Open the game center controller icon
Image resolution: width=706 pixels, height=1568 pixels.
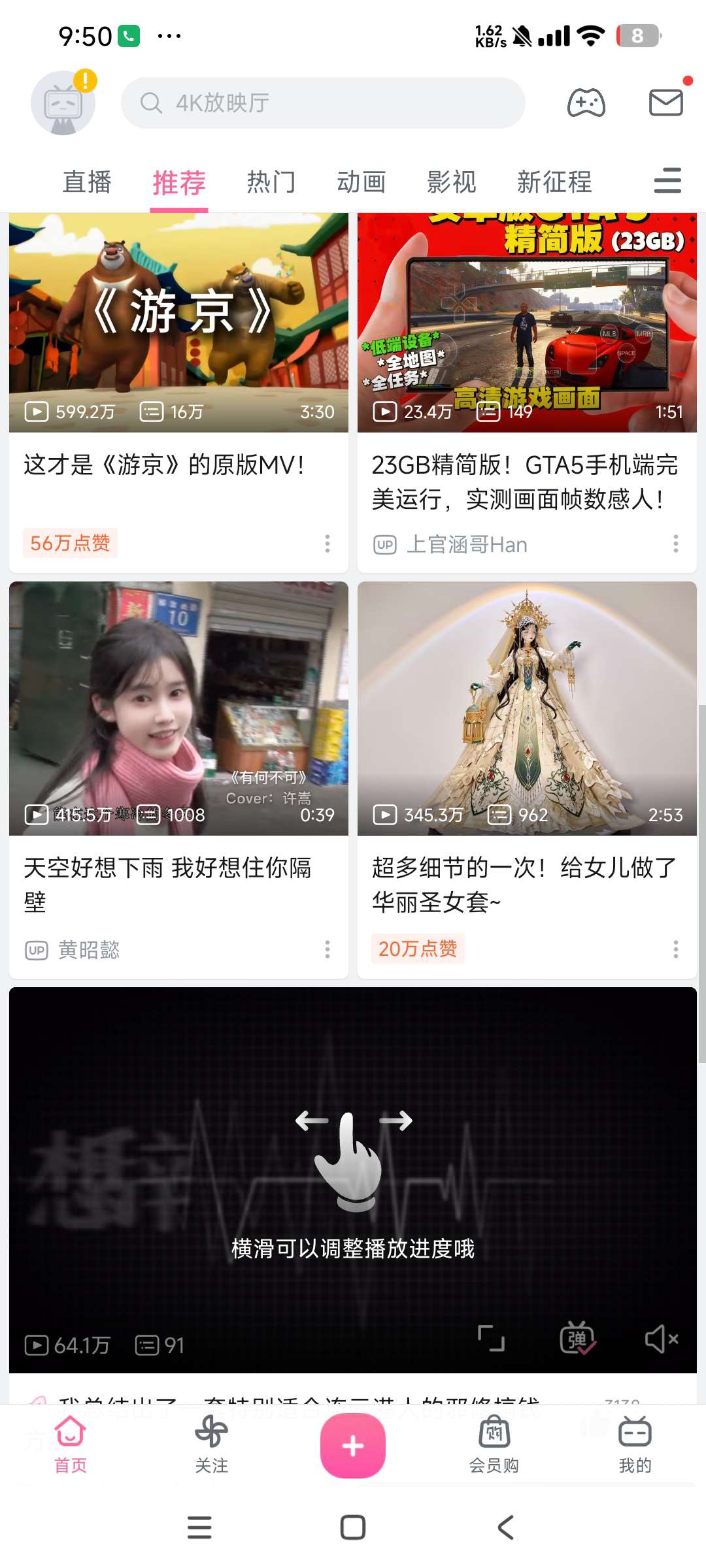pyautogui.click(x=586, y=103)
